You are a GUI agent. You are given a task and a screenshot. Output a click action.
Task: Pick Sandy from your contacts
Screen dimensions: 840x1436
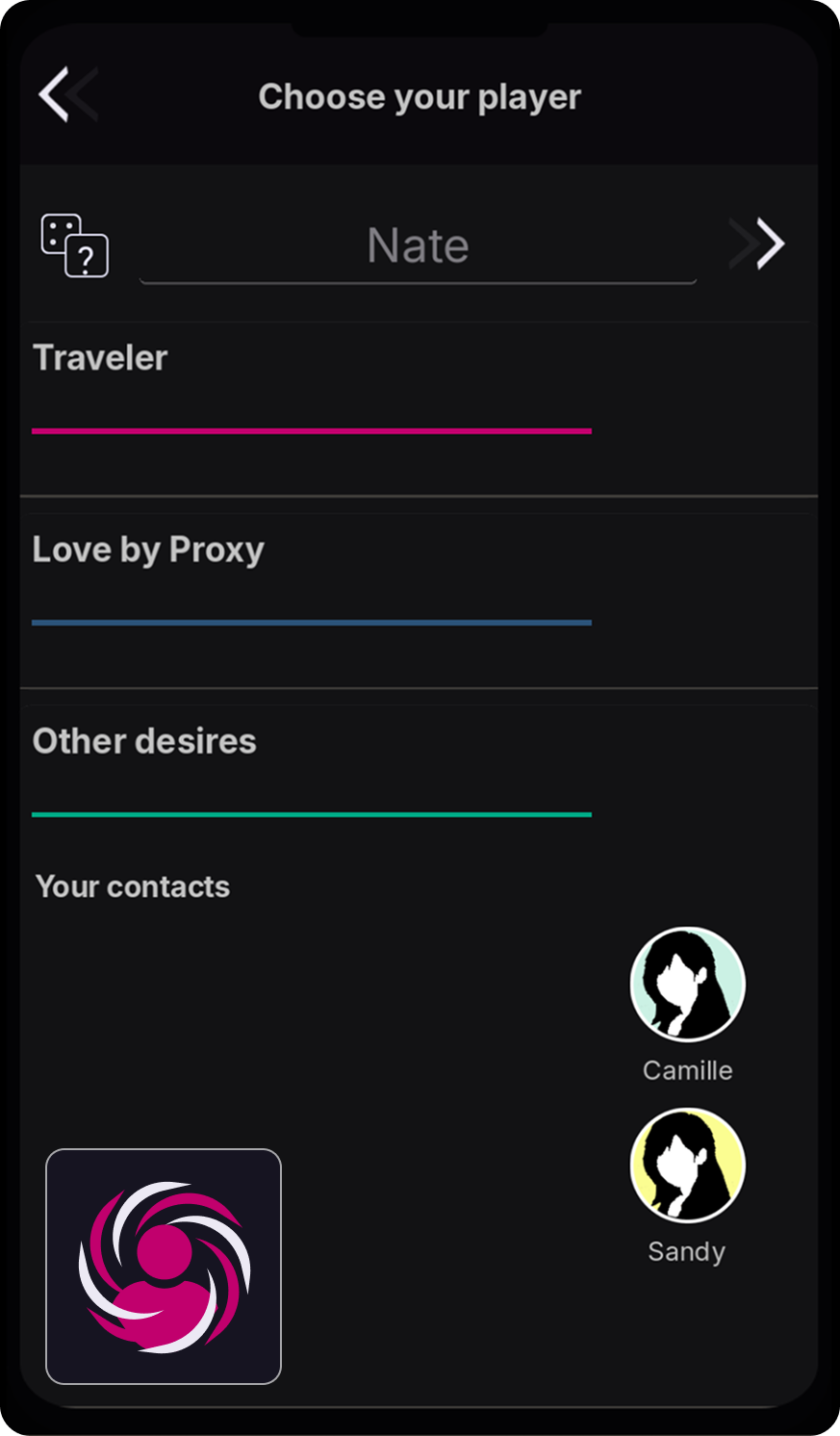click(x=687, y=1166)
